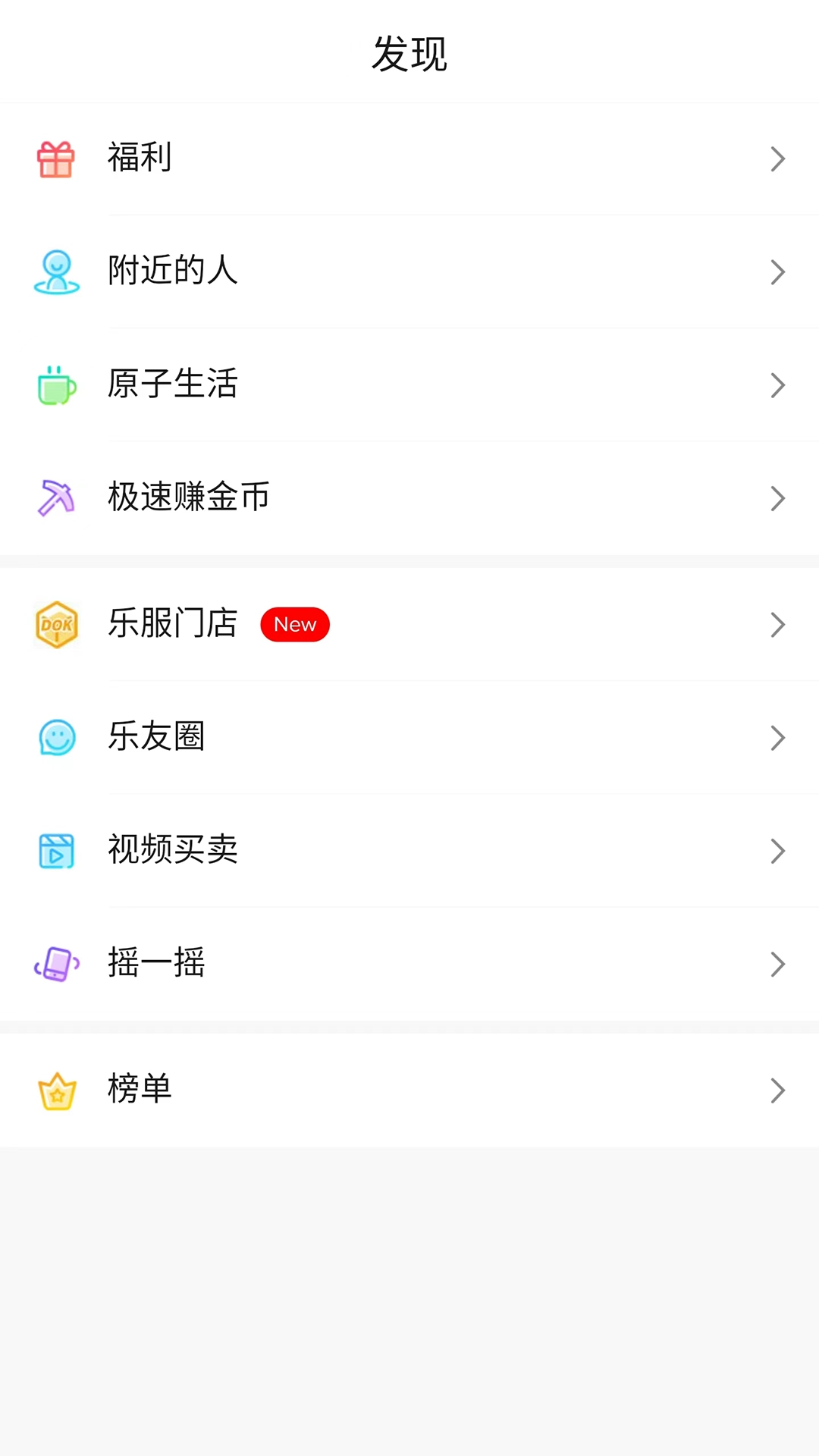Expand the 福利 row via its chevron

click(x=777, y=158)
